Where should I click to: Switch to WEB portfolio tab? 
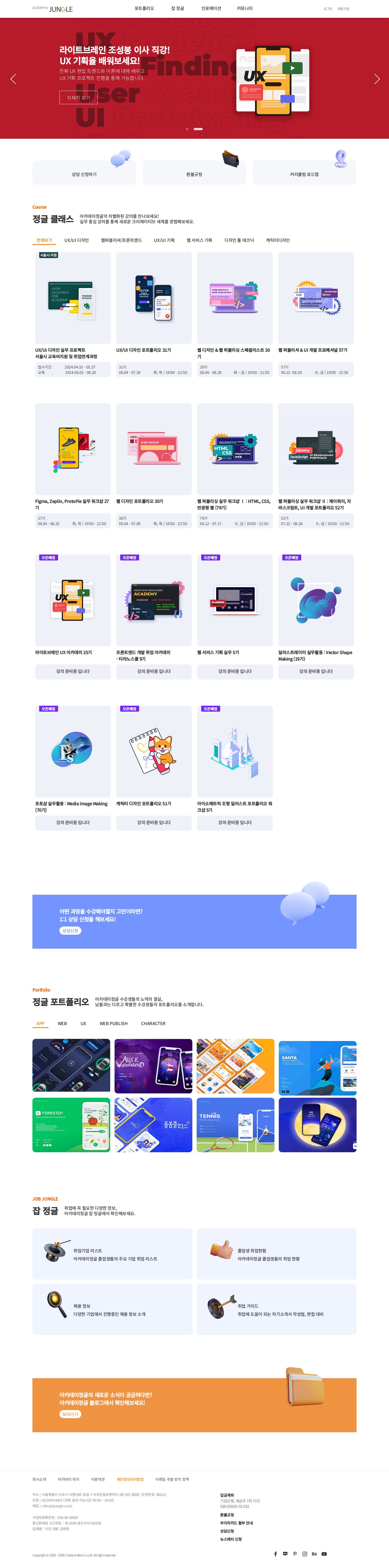pos(62,1024)
